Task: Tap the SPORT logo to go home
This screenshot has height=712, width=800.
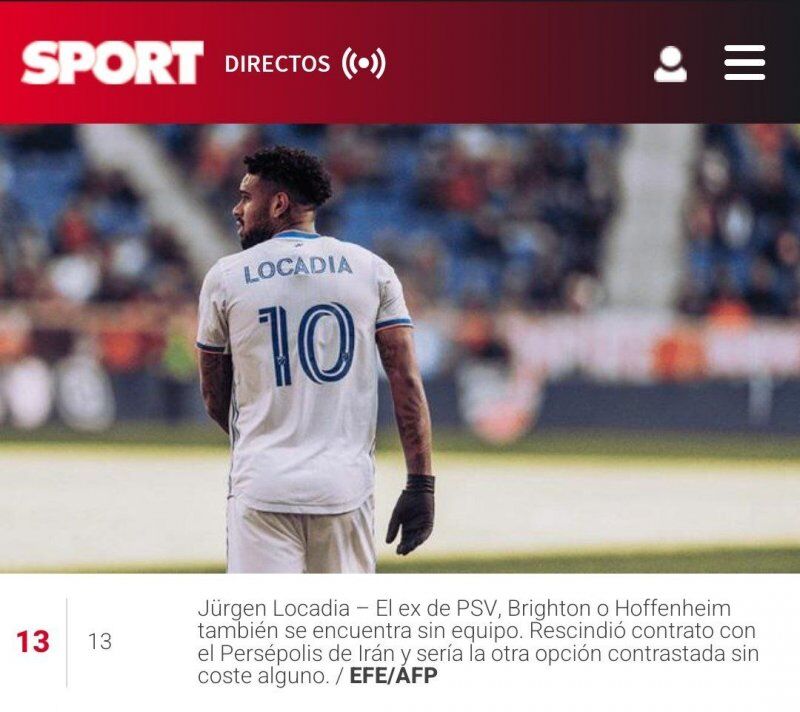Action: point(112,63)
